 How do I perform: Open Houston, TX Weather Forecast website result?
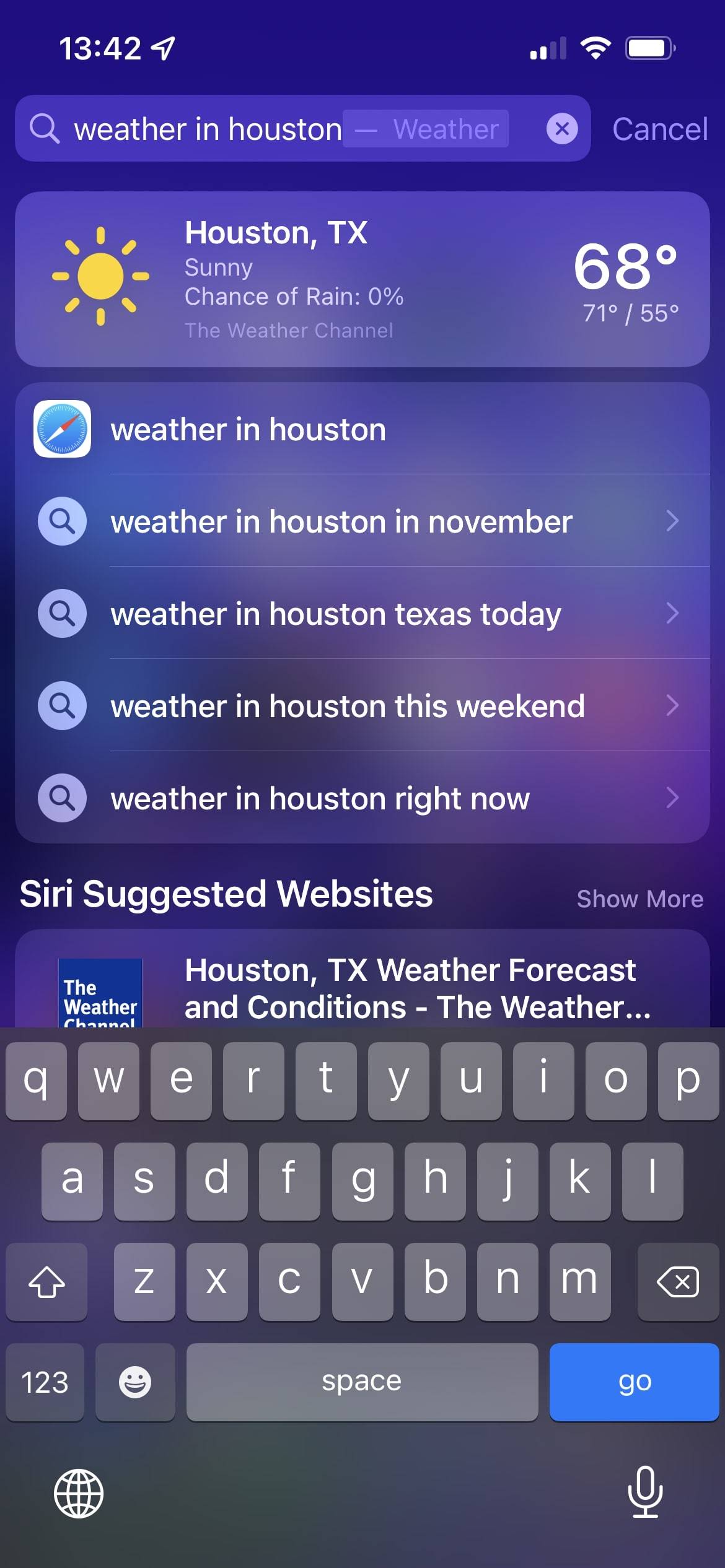click(x=362, y=980)
